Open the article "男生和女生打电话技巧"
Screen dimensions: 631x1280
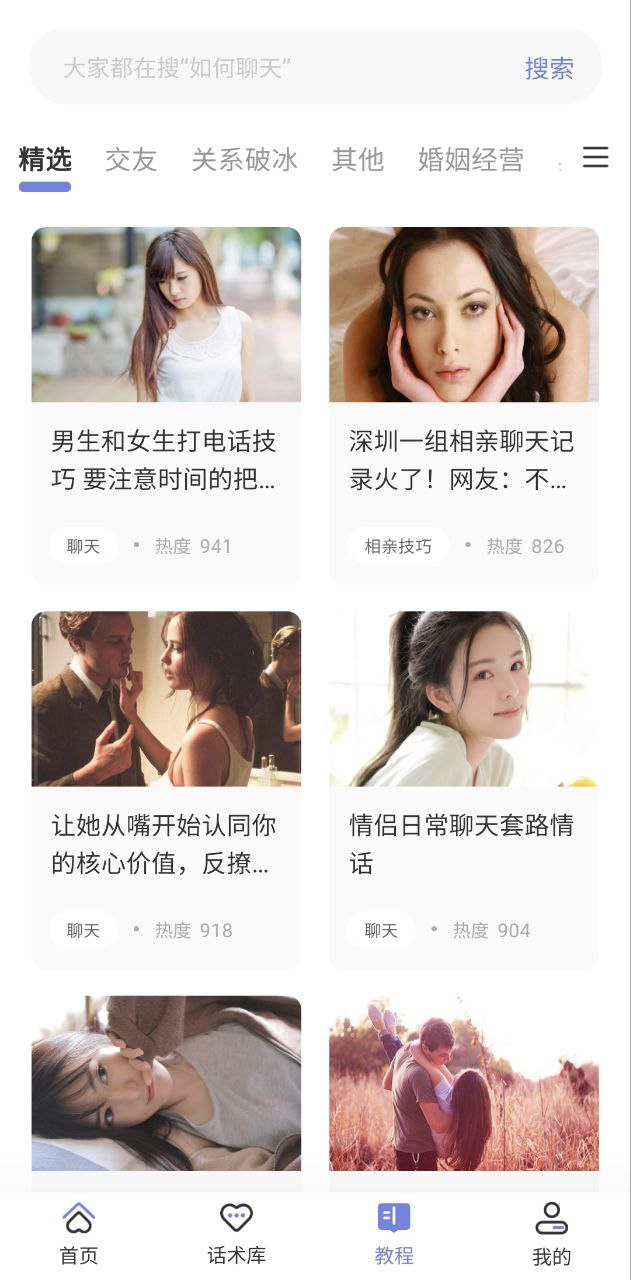pyautogui.click(x=166, y=459)
